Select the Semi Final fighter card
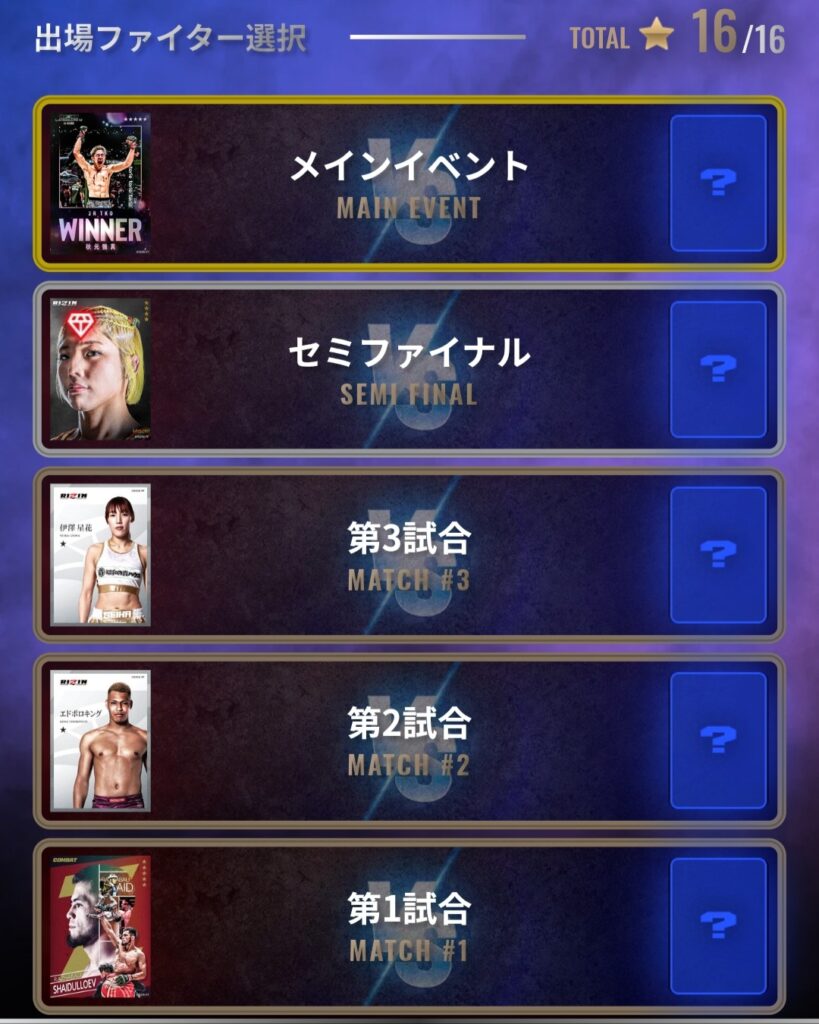 pos(100,369)
